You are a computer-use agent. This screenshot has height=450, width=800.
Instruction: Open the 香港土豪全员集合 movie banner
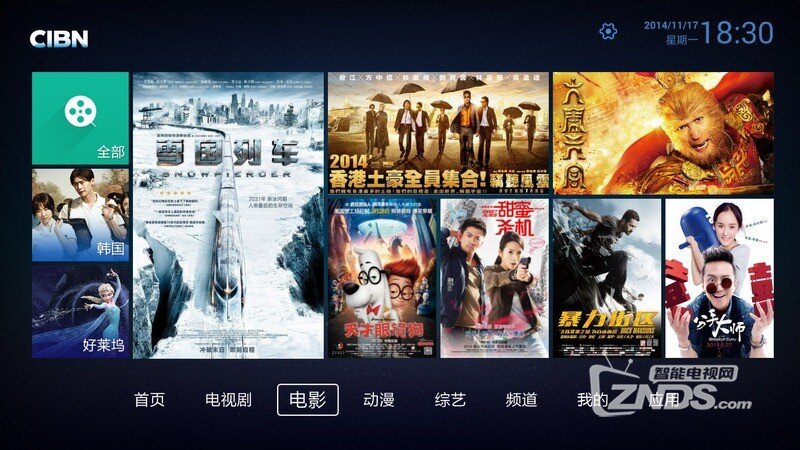tap(437, 133)
